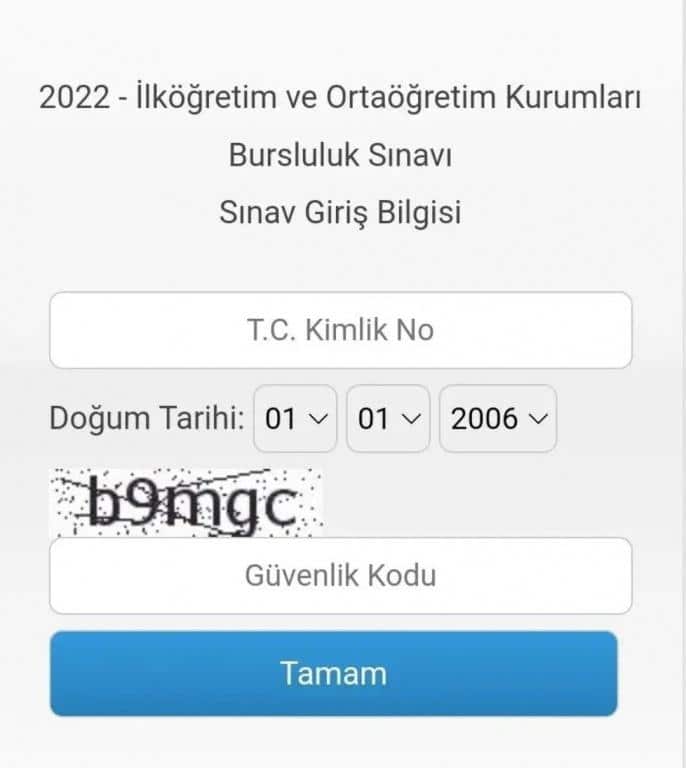Viewport: 686px width, 768px height.
Task: Open the birth day dropdown
Action: [x=296, y=418]
